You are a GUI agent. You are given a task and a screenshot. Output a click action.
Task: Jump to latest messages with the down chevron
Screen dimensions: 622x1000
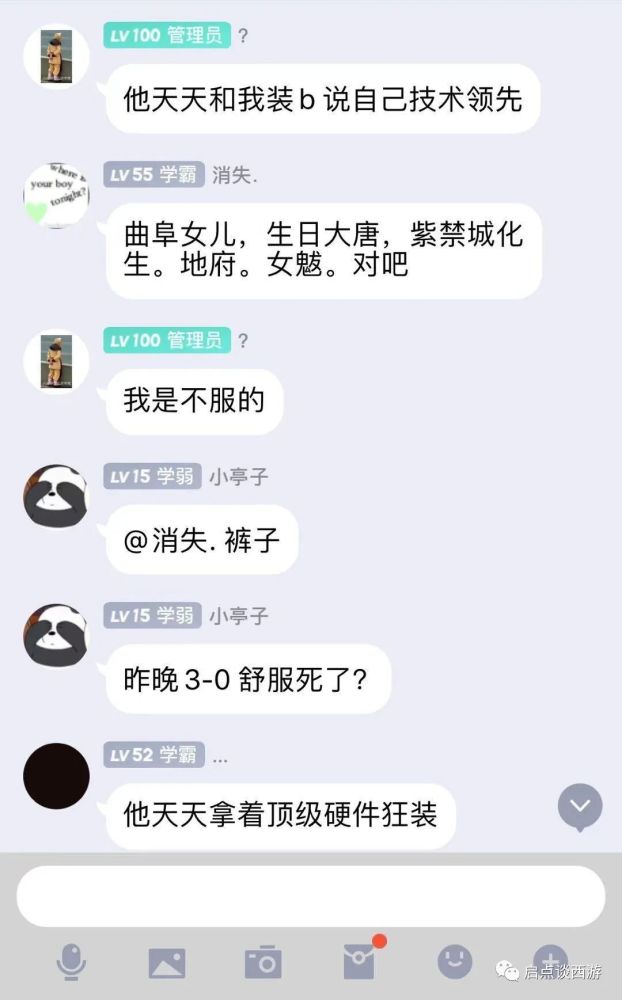click(580, 807)
